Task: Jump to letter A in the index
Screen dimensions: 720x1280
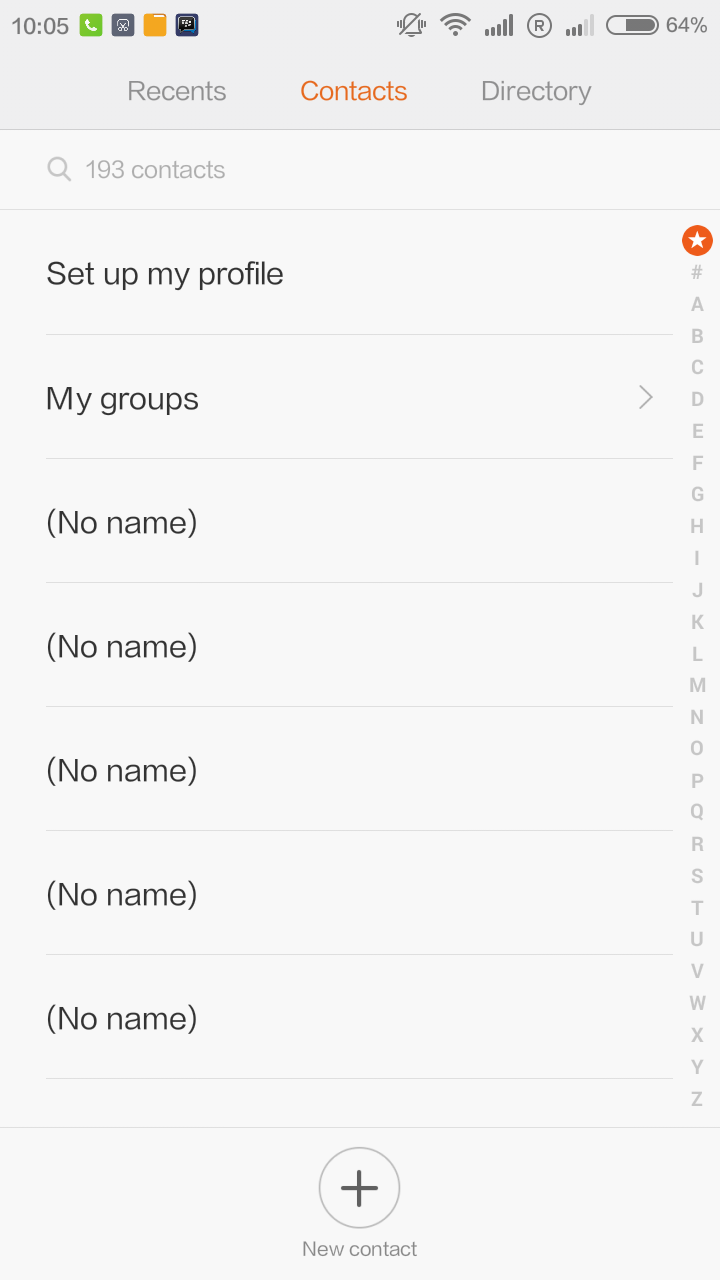Action: click(697, 304)
